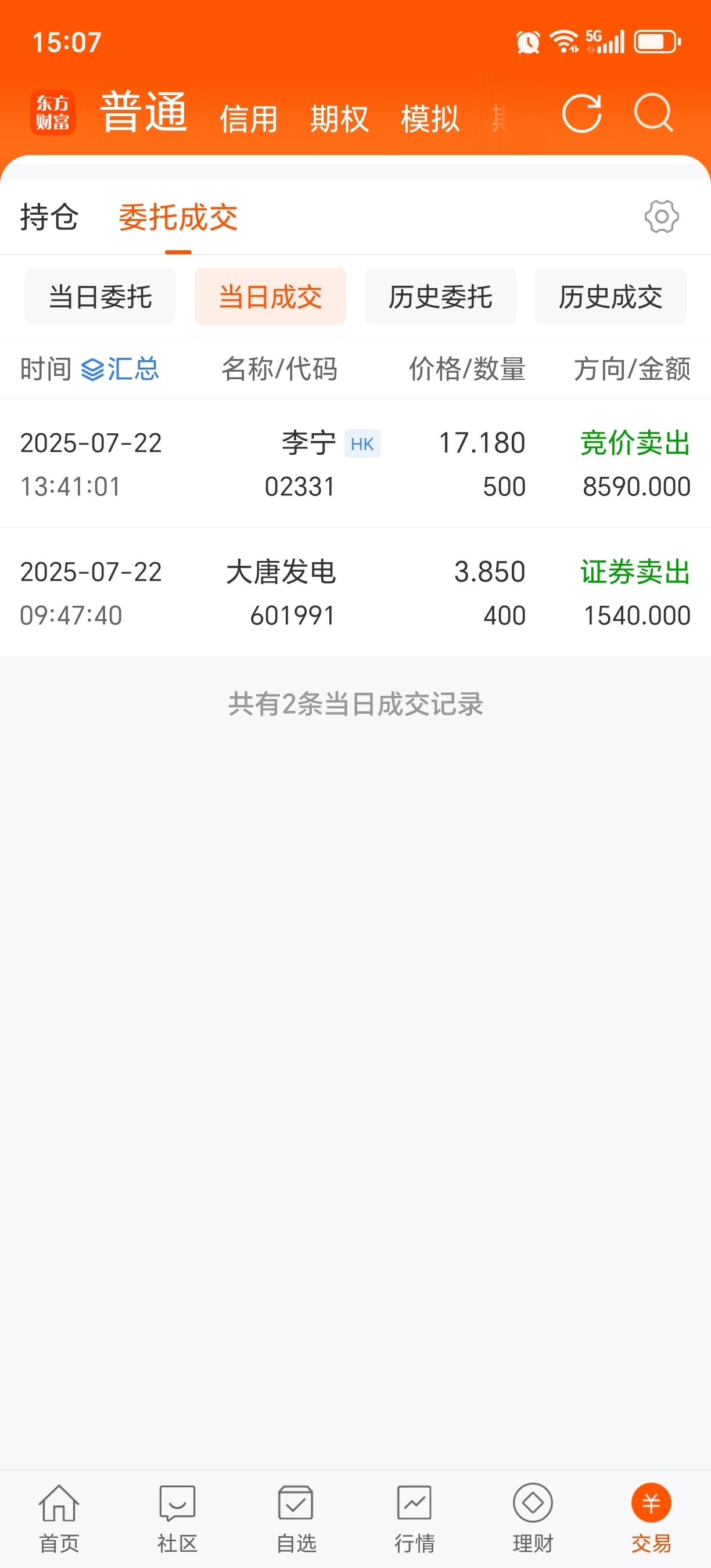The height and width of the screenshot is (1568, 711).
Task: Open the 李宁 02331 trade record
Action: pyautogui.click(x=355, y=464)
